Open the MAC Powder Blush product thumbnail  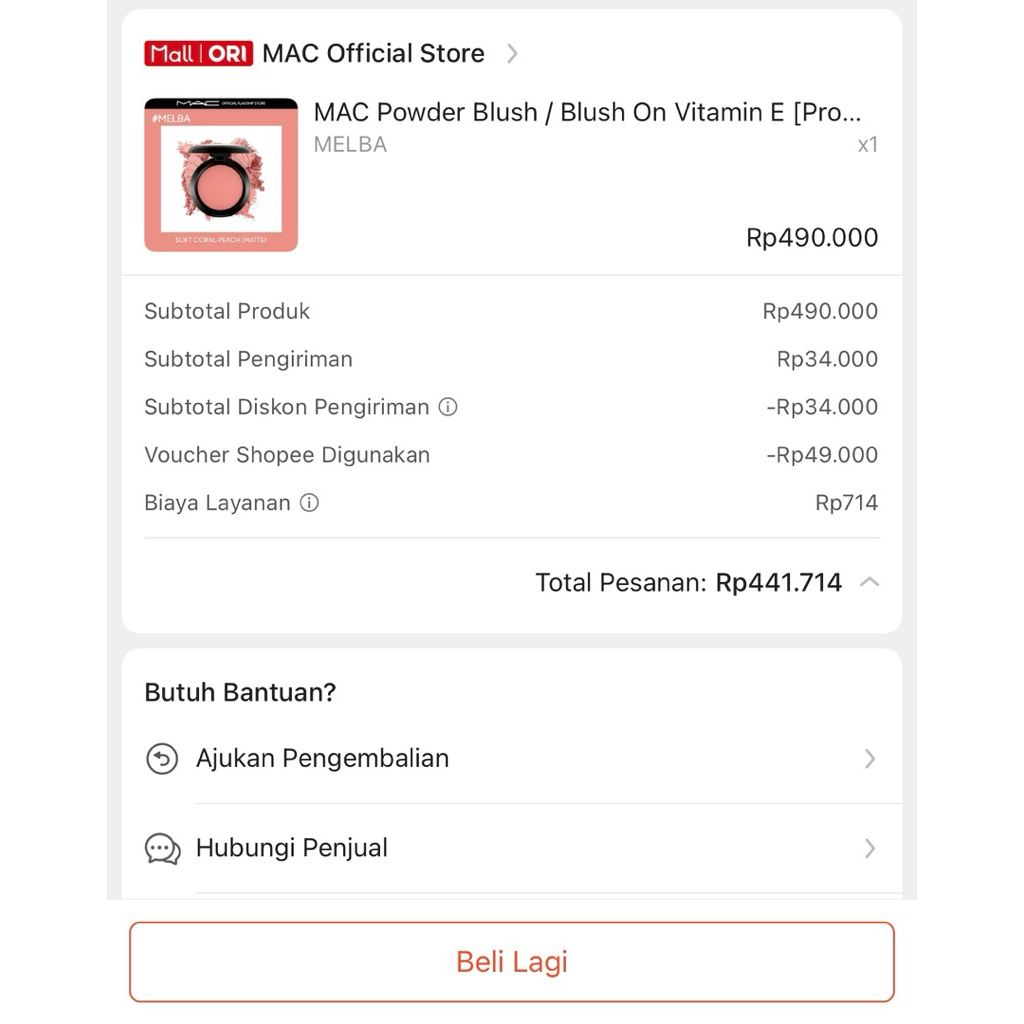(221, 175)
